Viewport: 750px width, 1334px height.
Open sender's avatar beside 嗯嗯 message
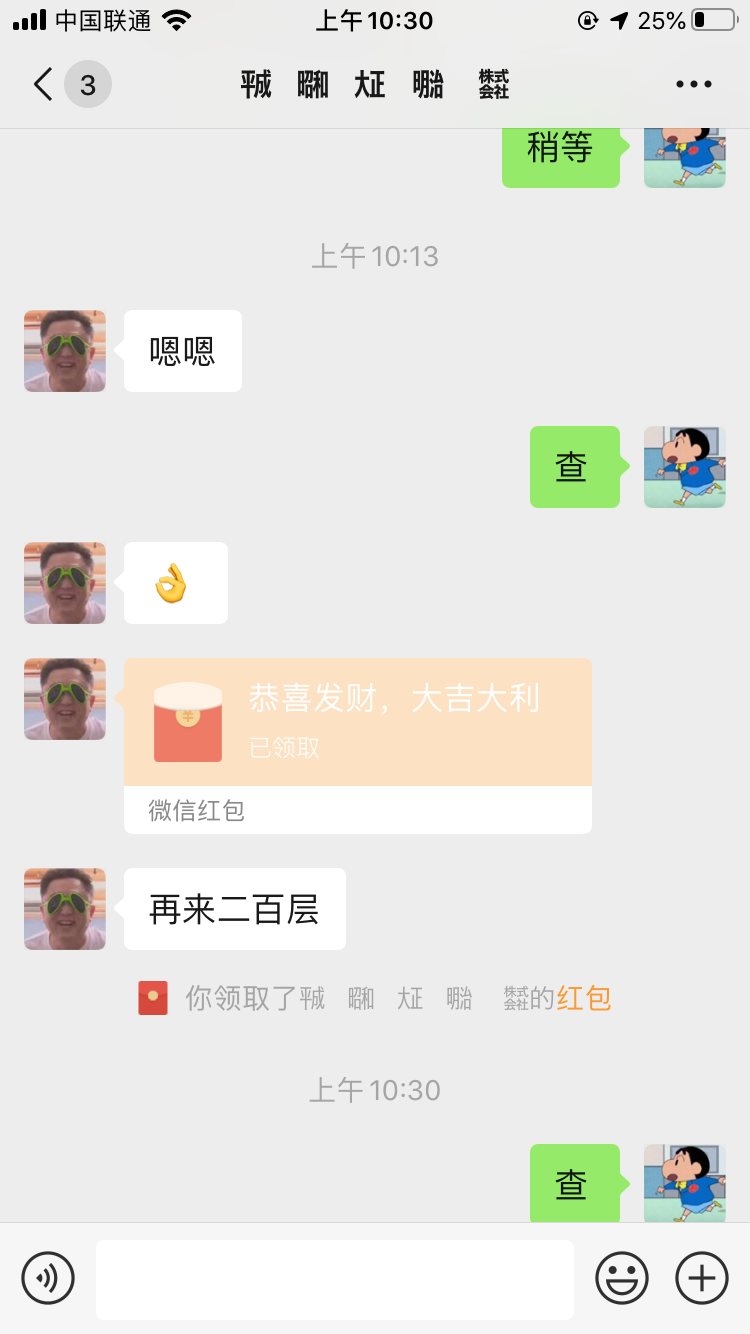coord(65,351)
